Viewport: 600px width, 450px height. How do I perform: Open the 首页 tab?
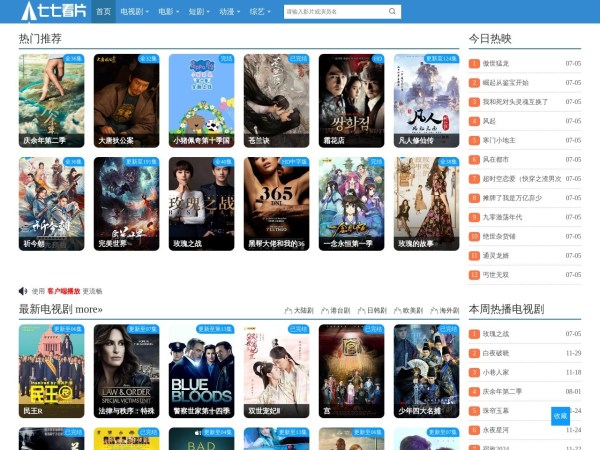(x=103, y=12)
